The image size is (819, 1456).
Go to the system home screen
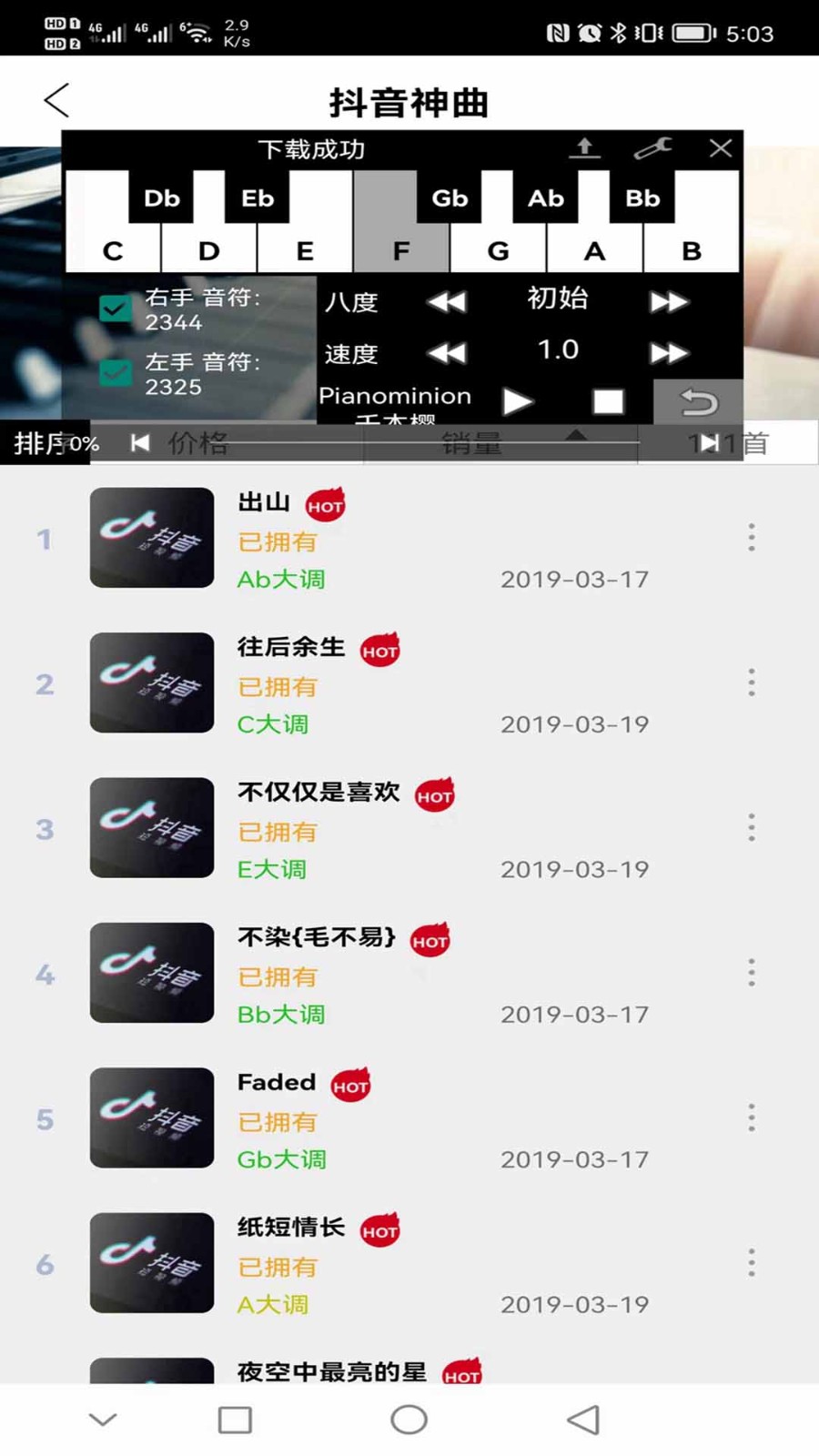pyautogui.click(x=409, y=1420)
